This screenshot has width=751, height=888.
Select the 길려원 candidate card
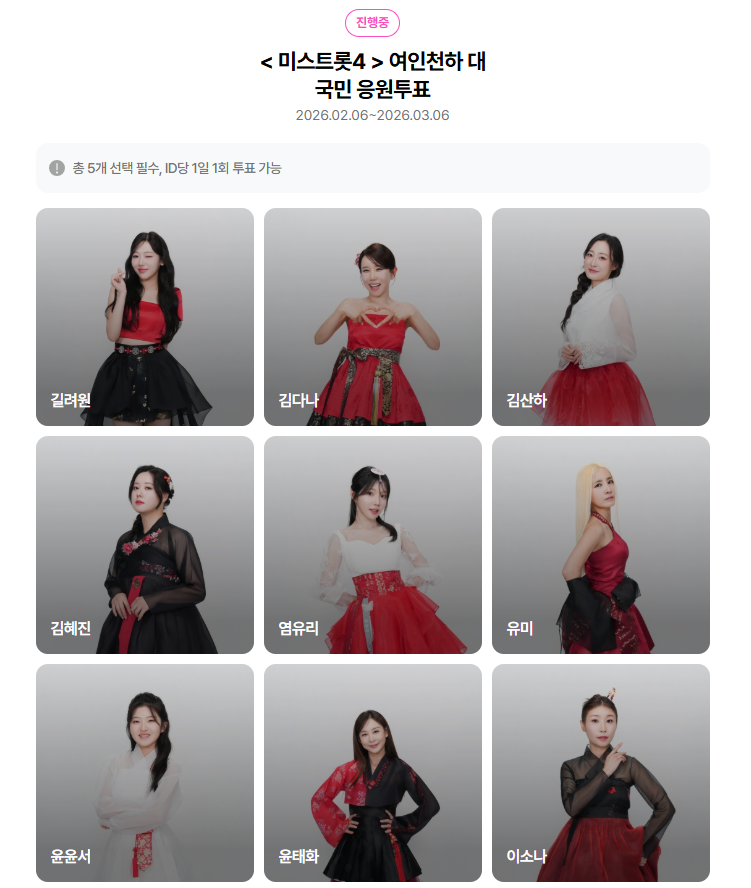pyautogui.click(x=145, y=317)
